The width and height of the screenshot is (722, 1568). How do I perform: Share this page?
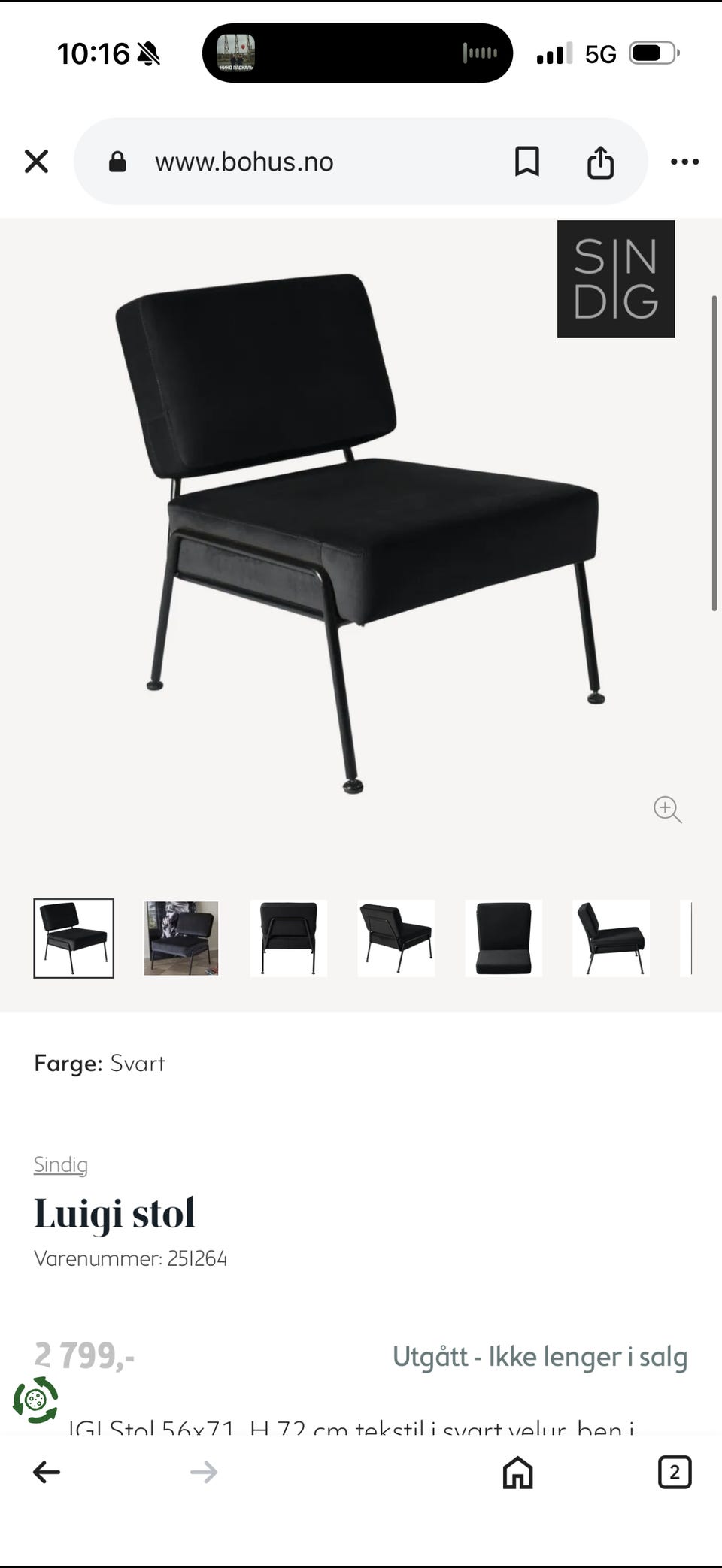[x=600, y=162]
